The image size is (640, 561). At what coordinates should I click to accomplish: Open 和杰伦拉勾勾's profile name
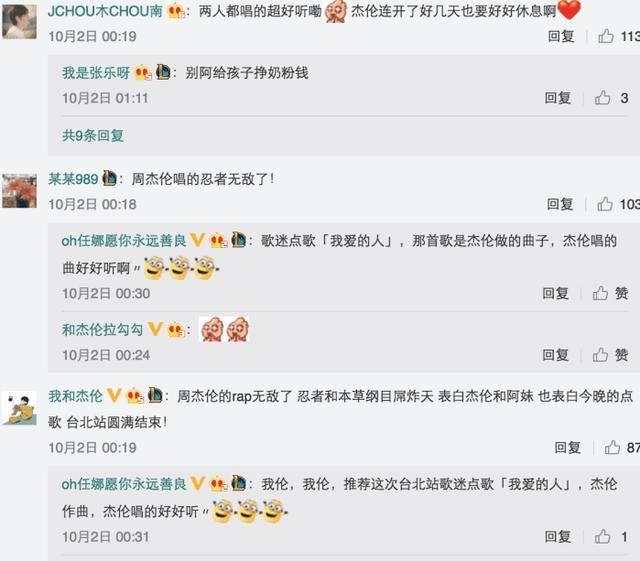coord(102,329)
